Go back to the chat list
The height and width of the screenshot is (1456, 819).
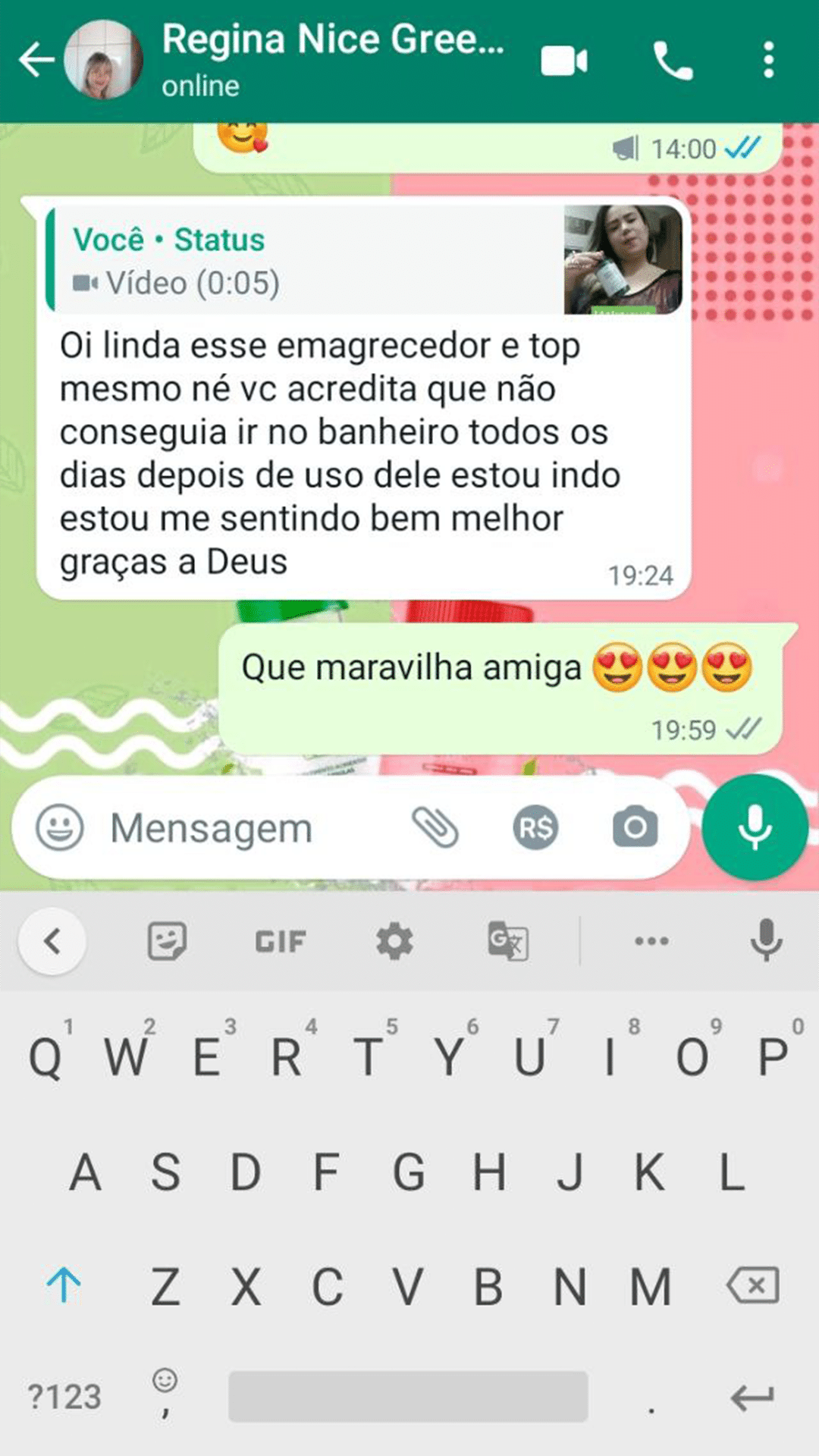(36, 61)
